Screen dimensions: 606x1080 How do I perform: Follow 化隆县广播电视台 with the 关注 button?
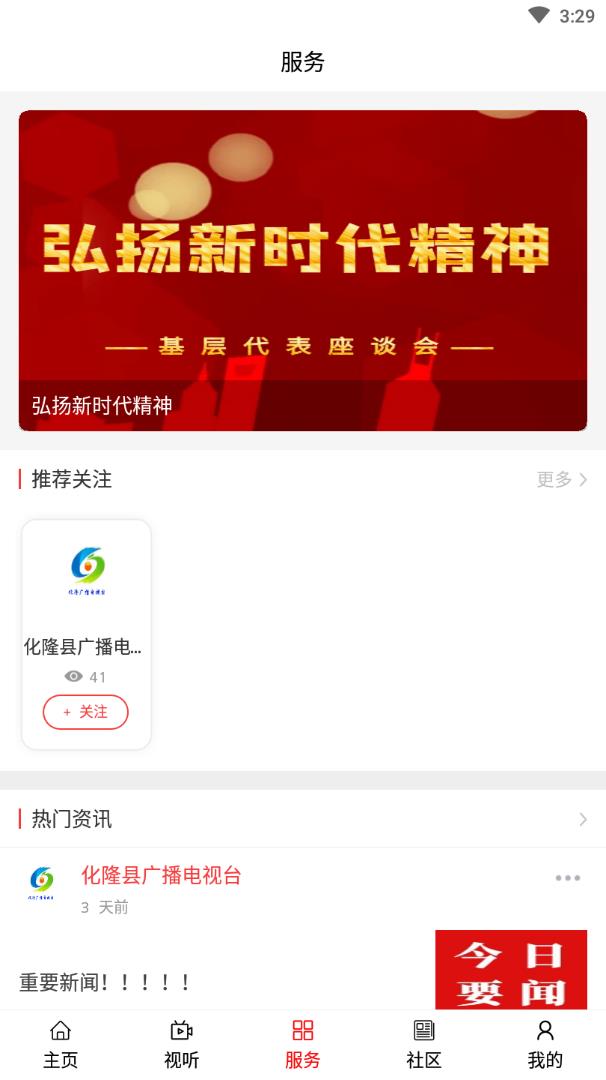click(86, 712)
